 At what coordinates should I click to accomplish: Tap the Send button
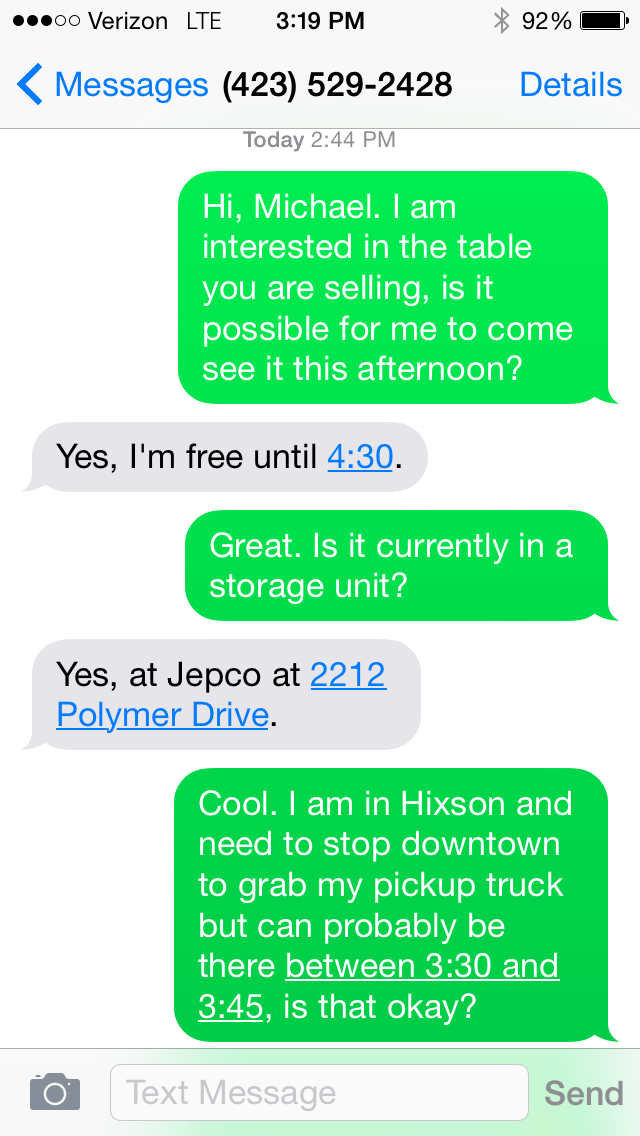click(583, 1092)
